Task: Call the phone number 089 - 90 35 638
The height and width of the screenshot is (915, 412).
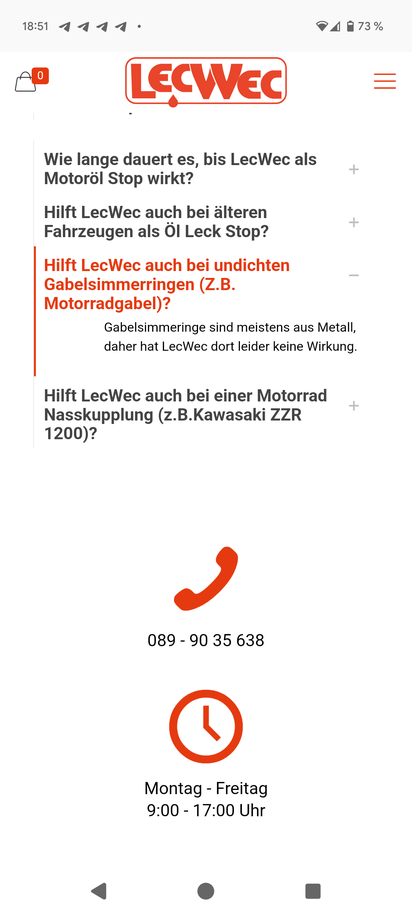Action: click(x=206, y=640)
